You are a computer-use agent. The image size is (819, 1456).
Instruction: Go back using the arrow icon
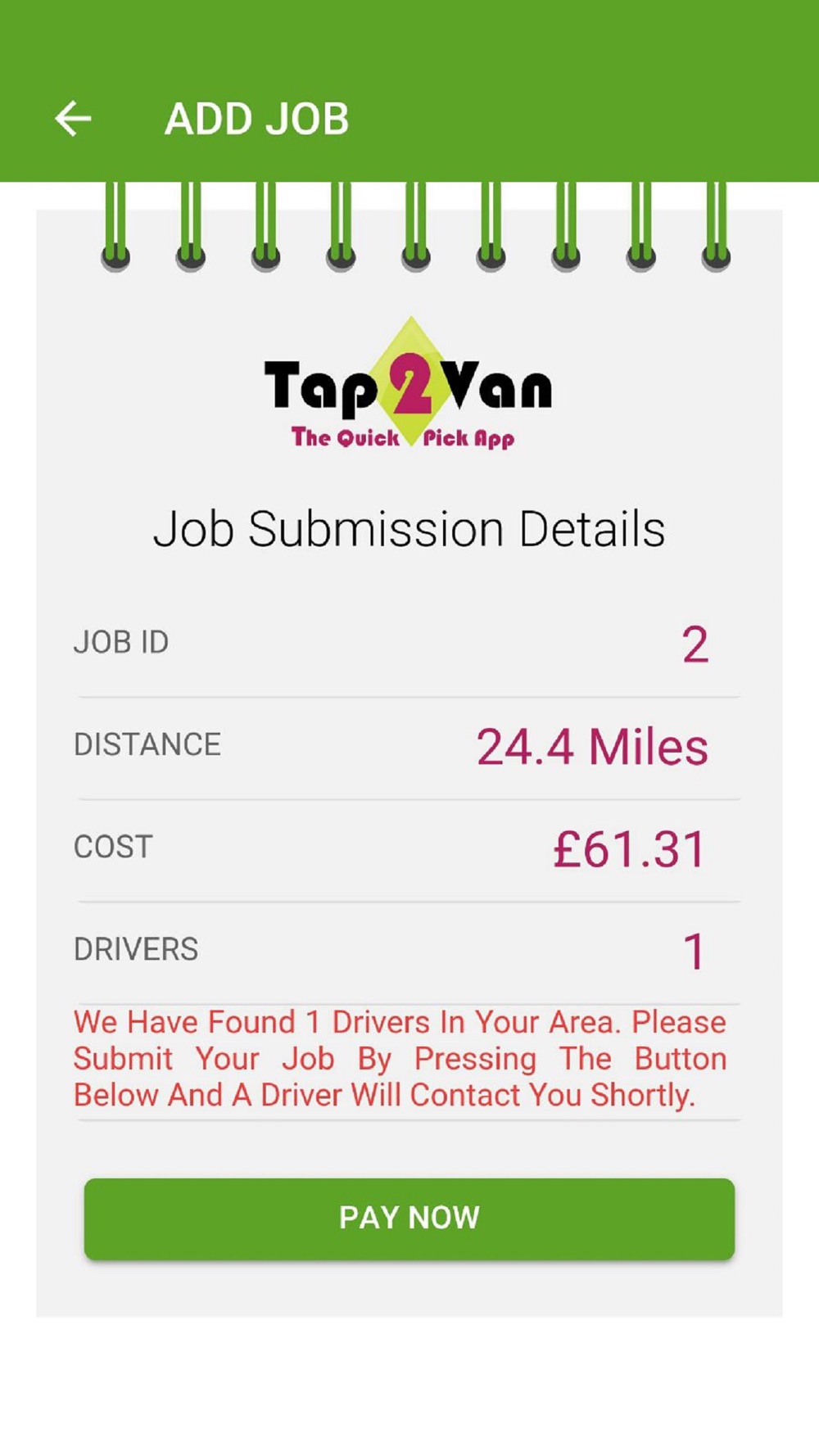coord(73,119)
